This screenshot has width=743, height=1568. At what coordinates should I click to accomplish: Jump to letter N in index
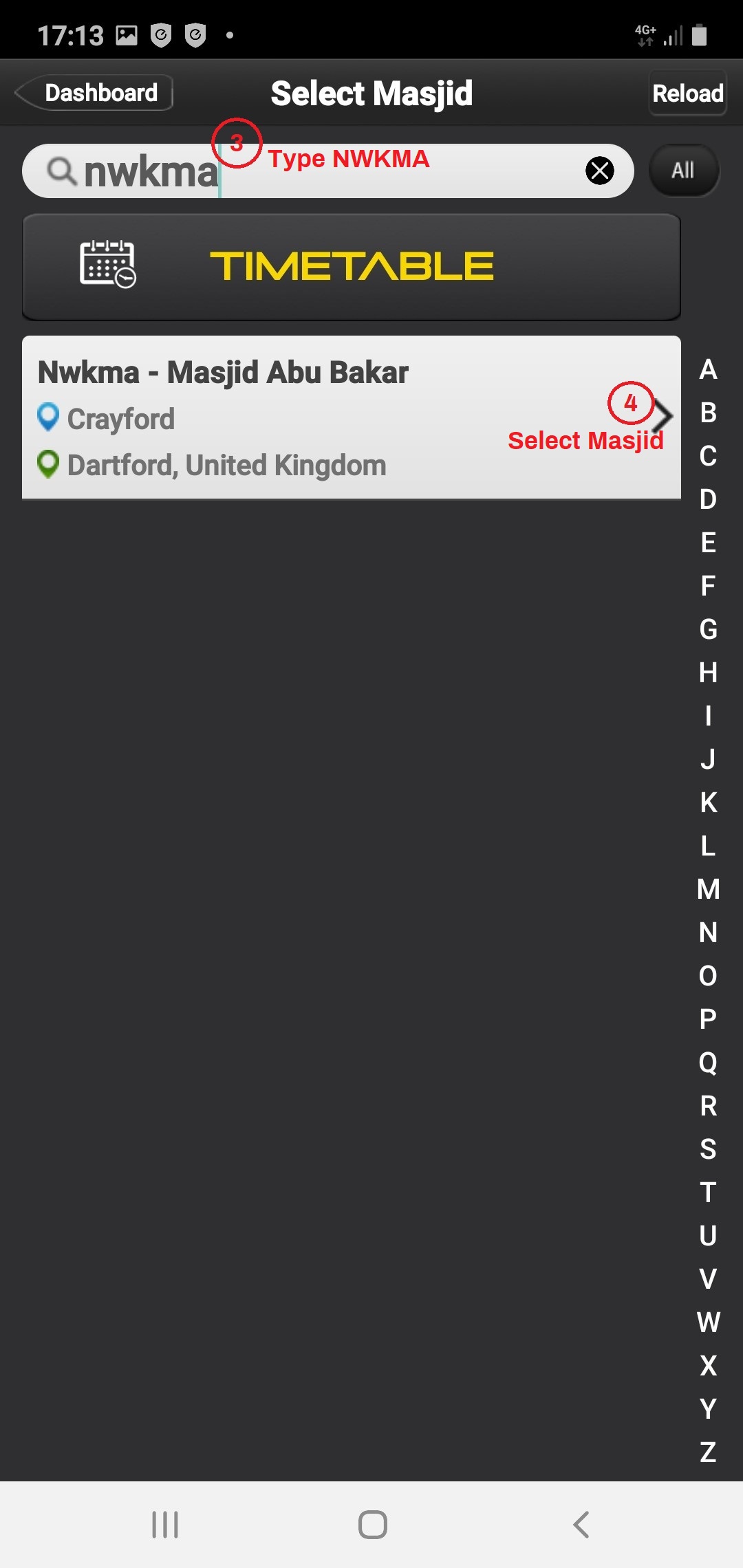click(708, 933)
